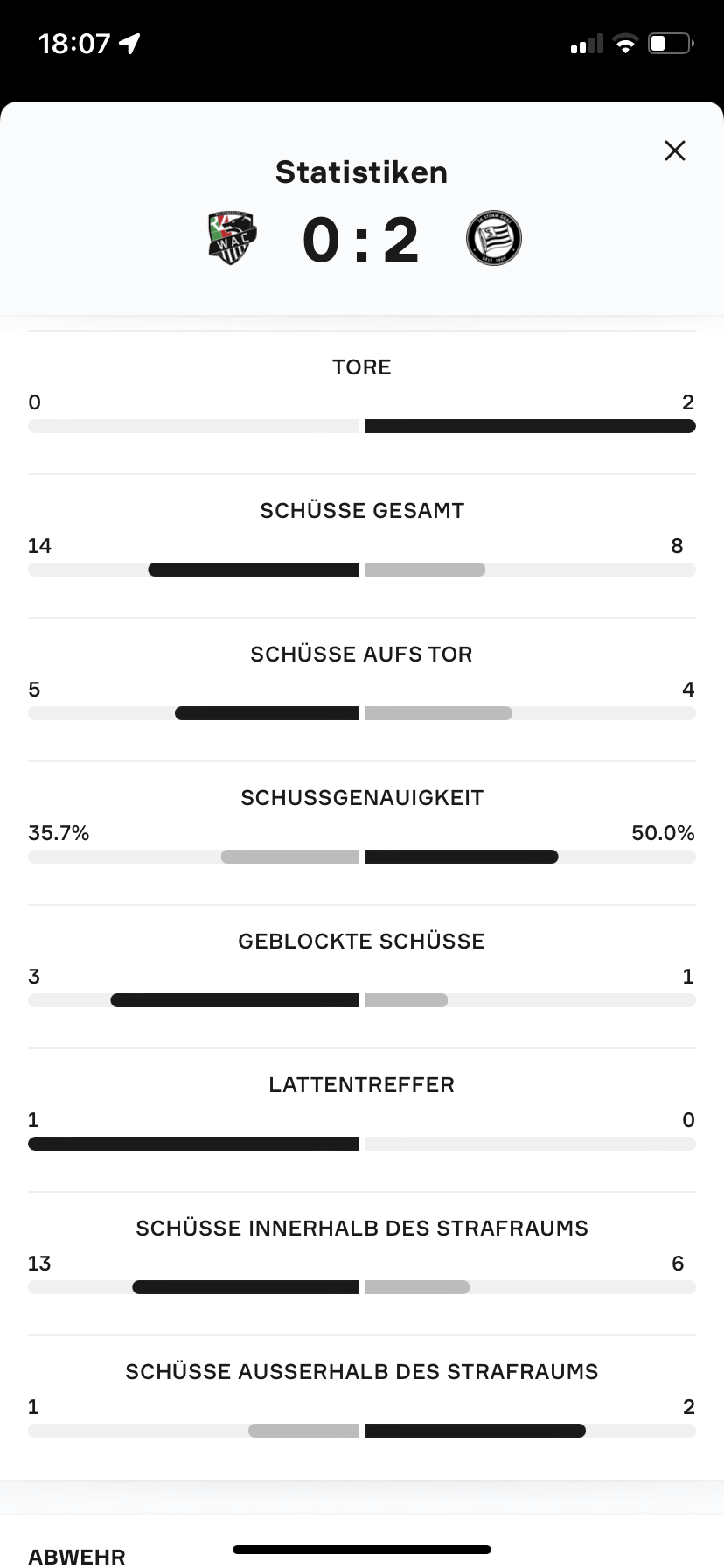Close the Statistiken sheet
Screen dimensions: 724x1568
[674, 150]
